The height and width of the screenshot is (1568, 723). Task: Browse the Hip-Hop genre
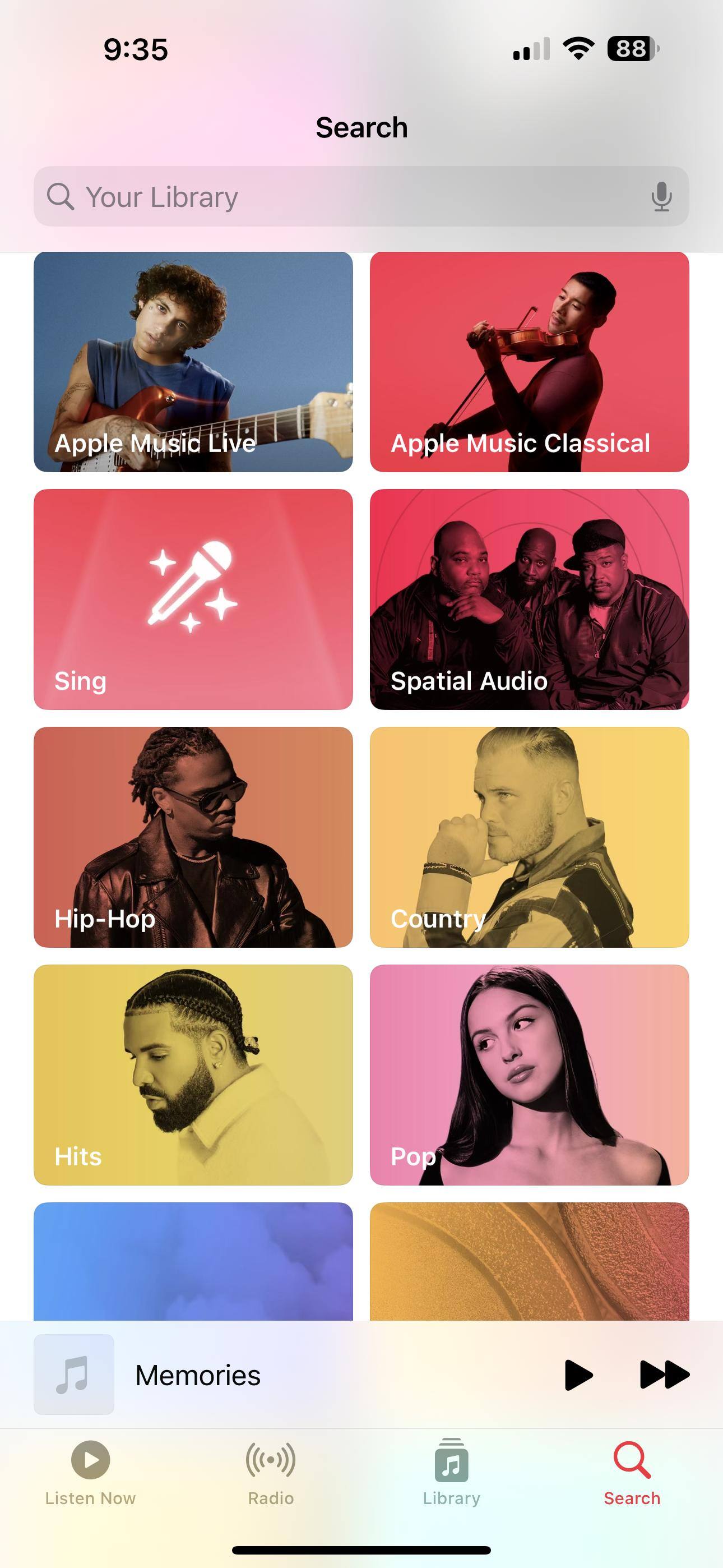click(x=193, y=836)
